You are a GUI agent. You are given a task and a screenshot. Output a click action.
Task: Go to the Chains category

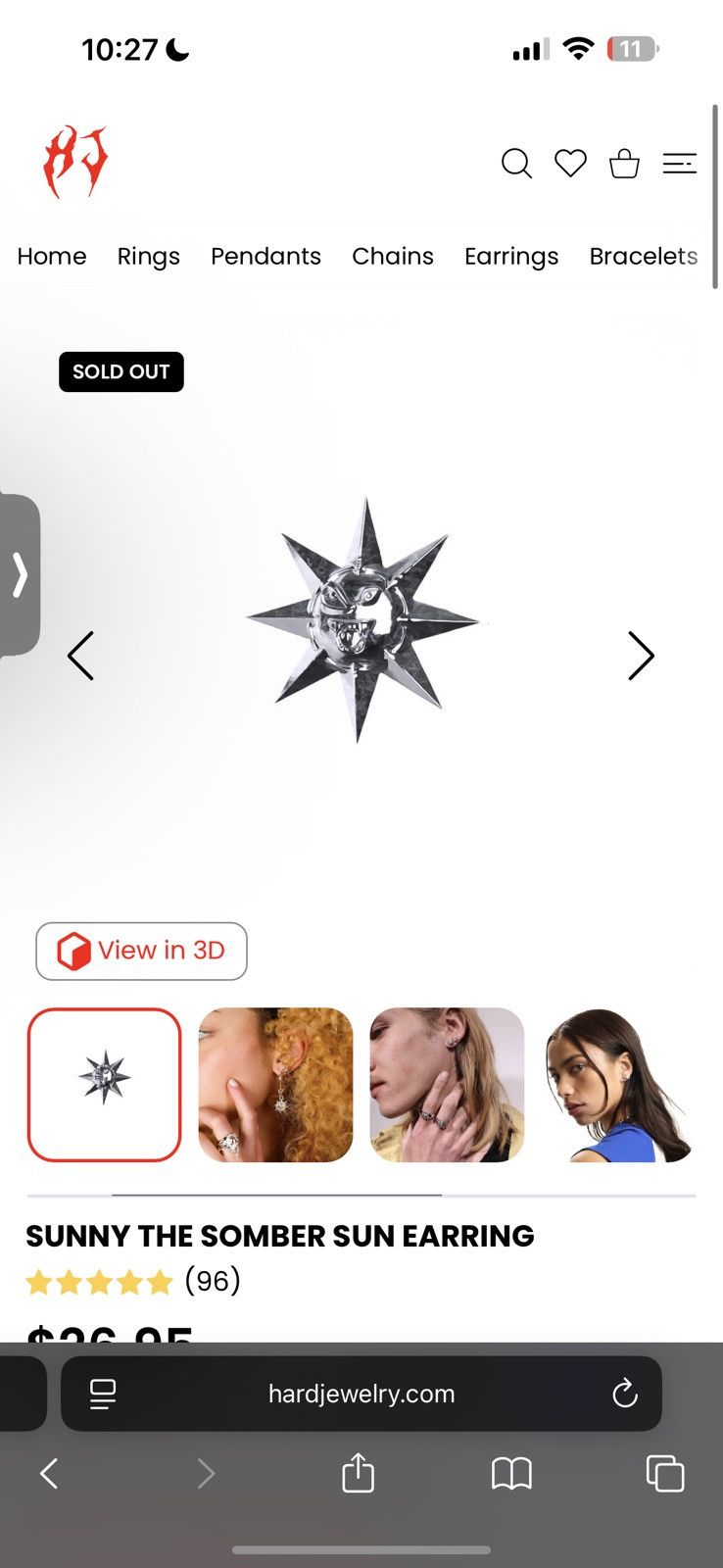392,256
